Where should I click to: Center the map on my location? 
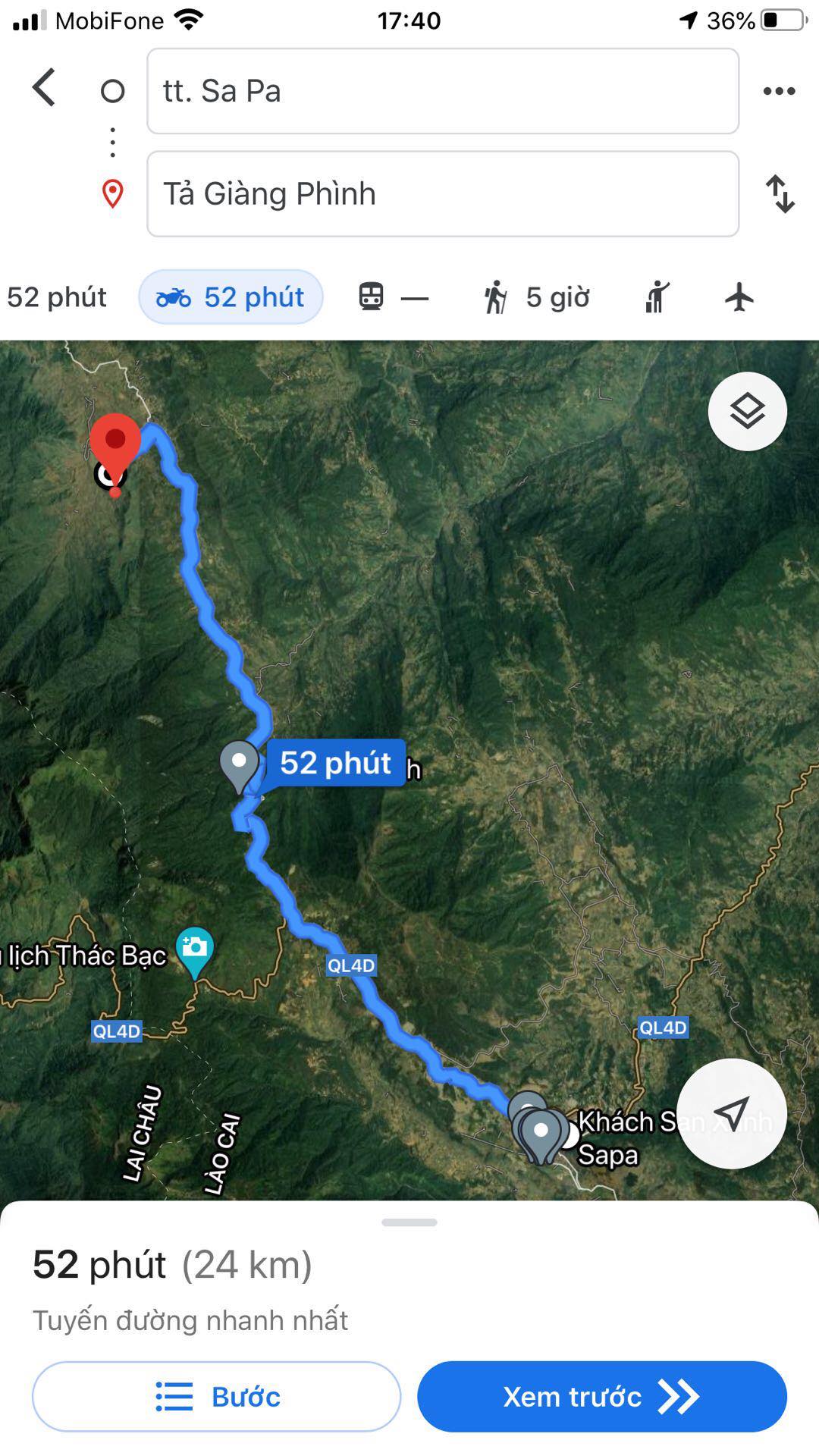pos(731,1113)
